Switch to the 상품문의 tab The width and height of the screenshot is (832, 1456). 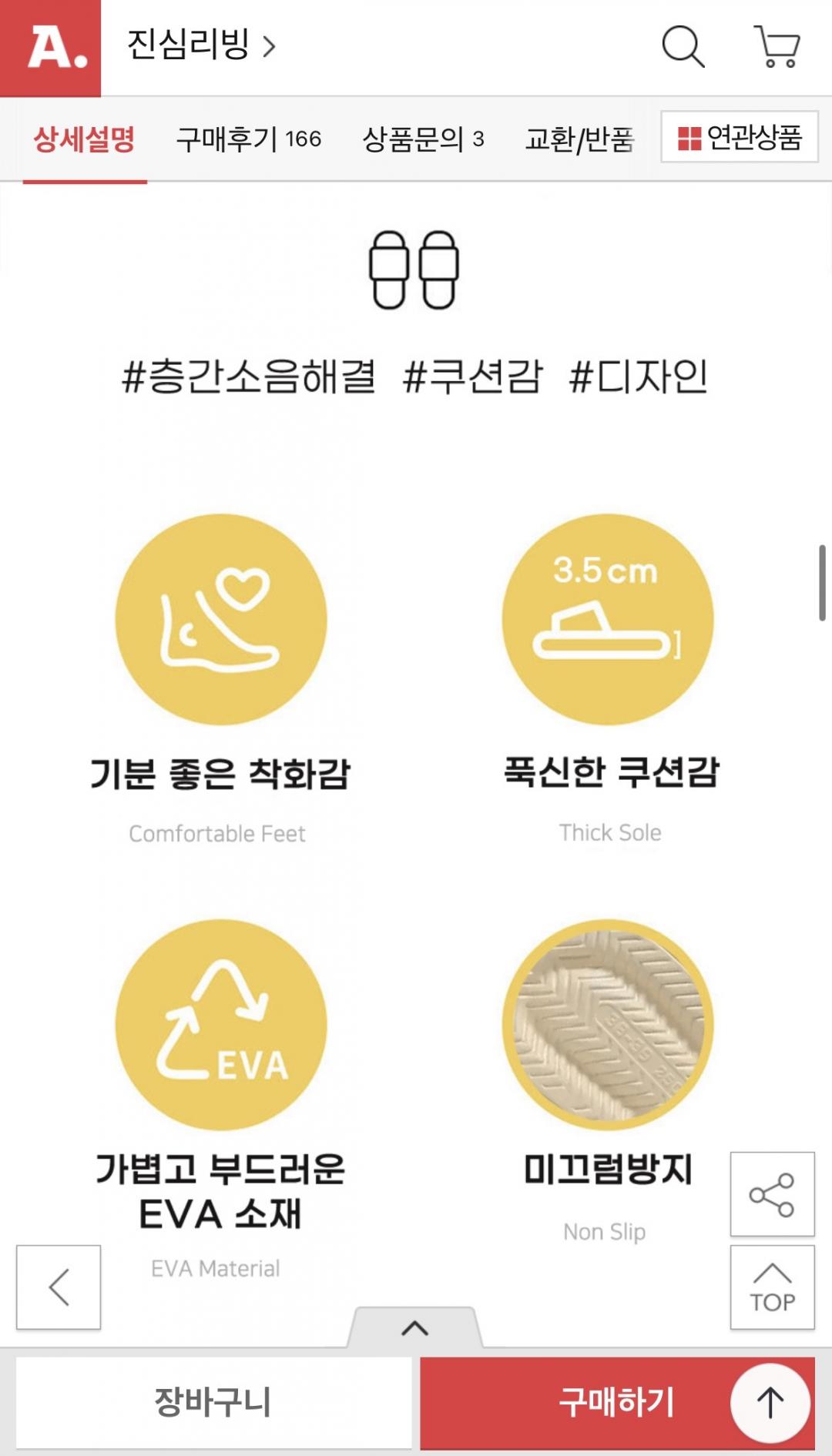tap(423, 139)
